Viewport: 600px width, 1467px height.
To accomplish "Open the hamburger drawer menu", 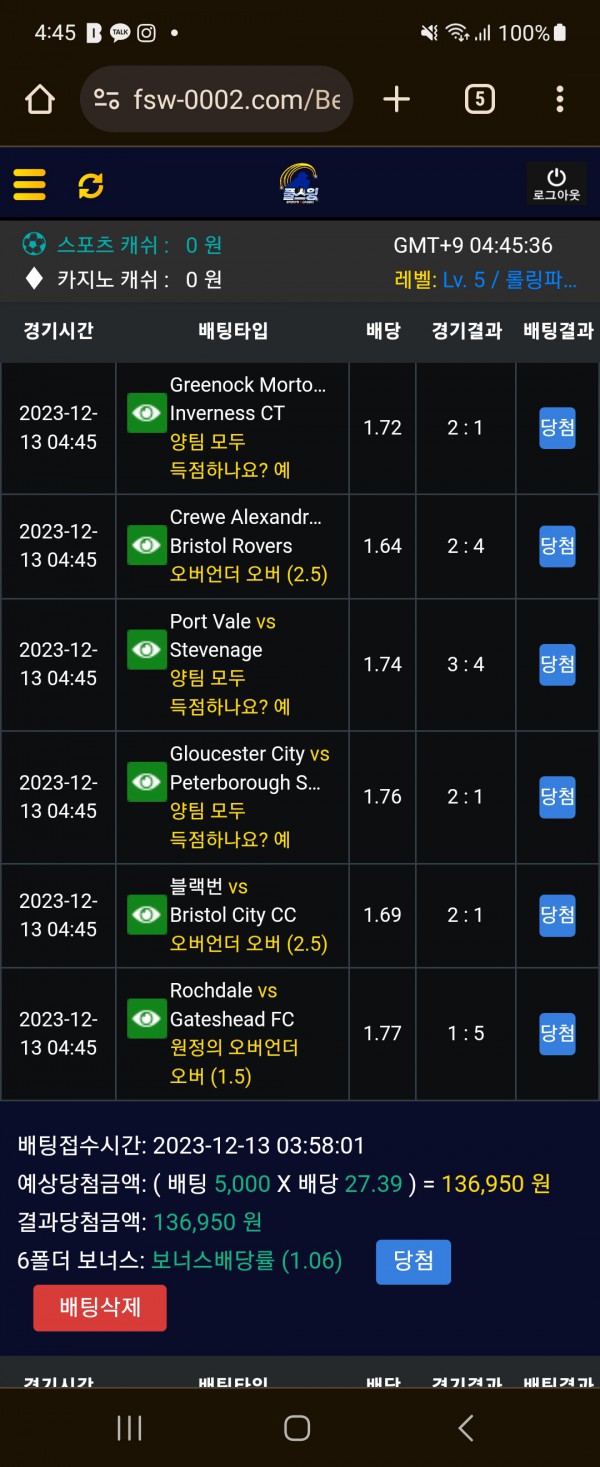I will pos(30,185).
